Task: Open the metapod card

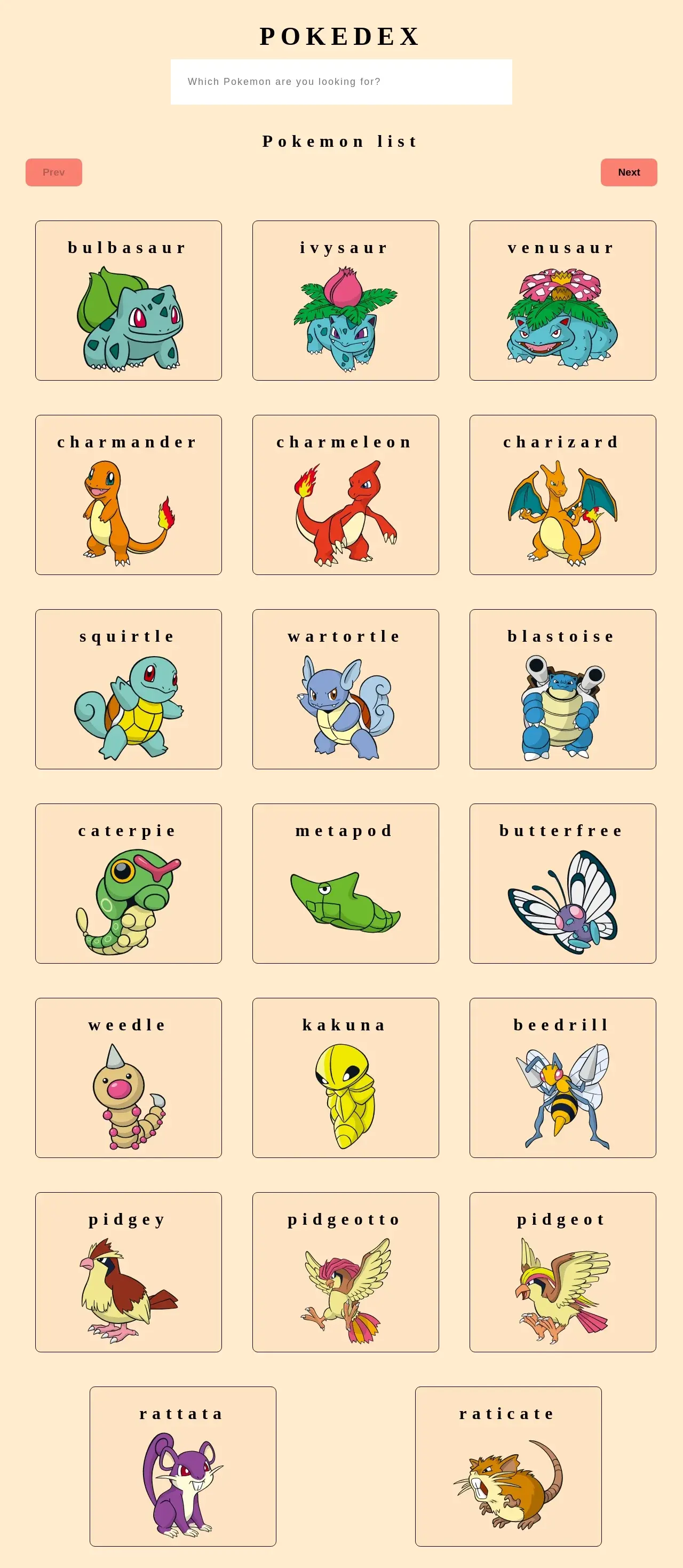Action: click(344, 883)
